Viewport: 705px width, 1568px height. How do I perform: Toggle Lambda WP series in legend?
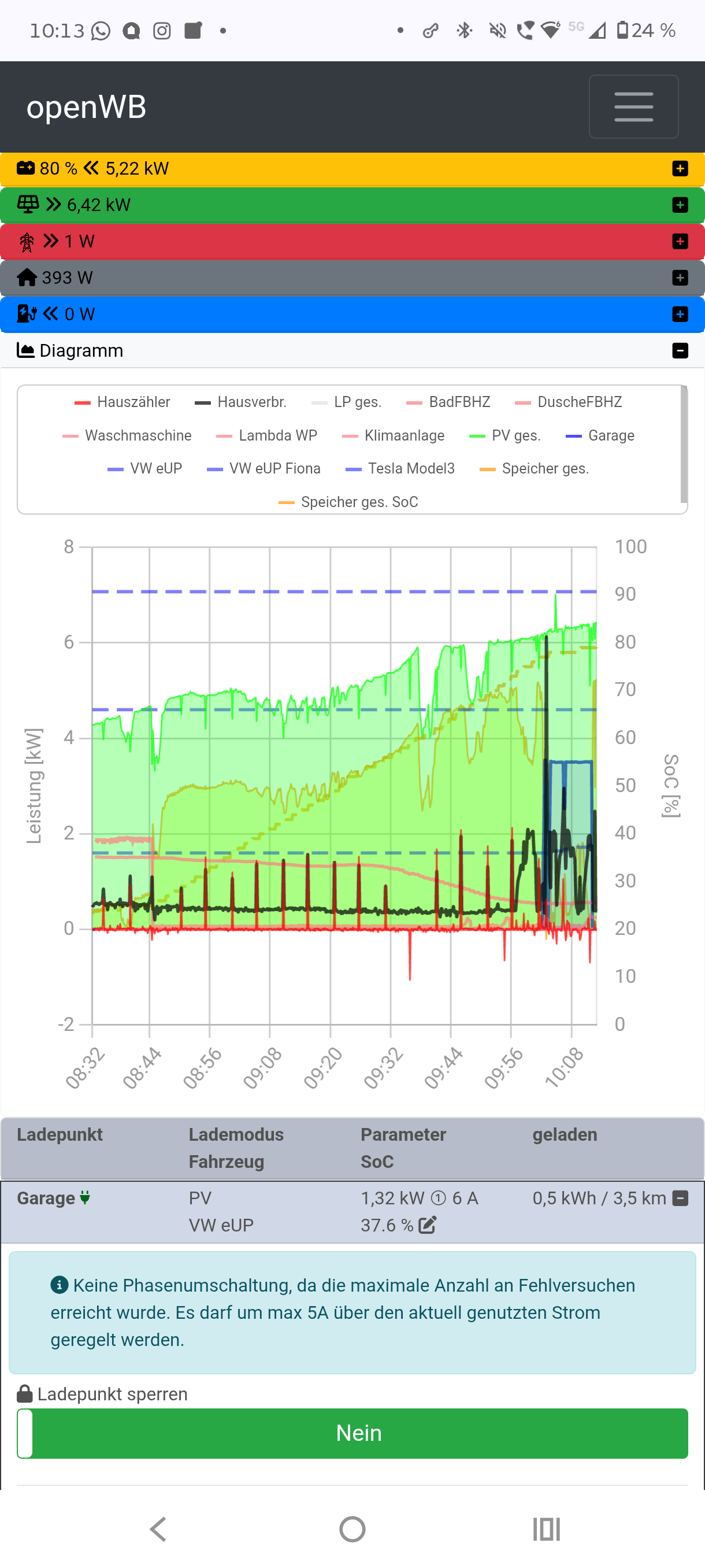click(x=267, y=436)
